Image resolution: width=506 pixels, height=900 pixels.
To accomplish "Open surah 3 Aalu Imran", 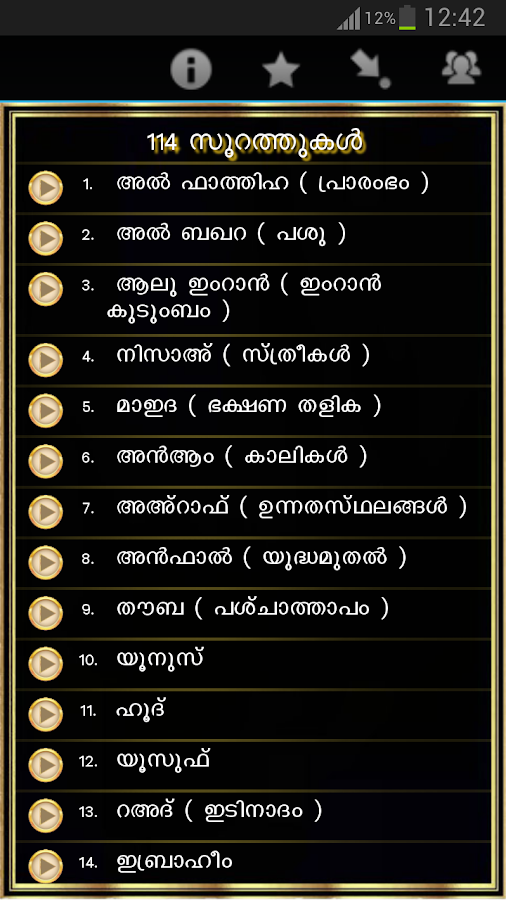I will (x=254, y=300).
